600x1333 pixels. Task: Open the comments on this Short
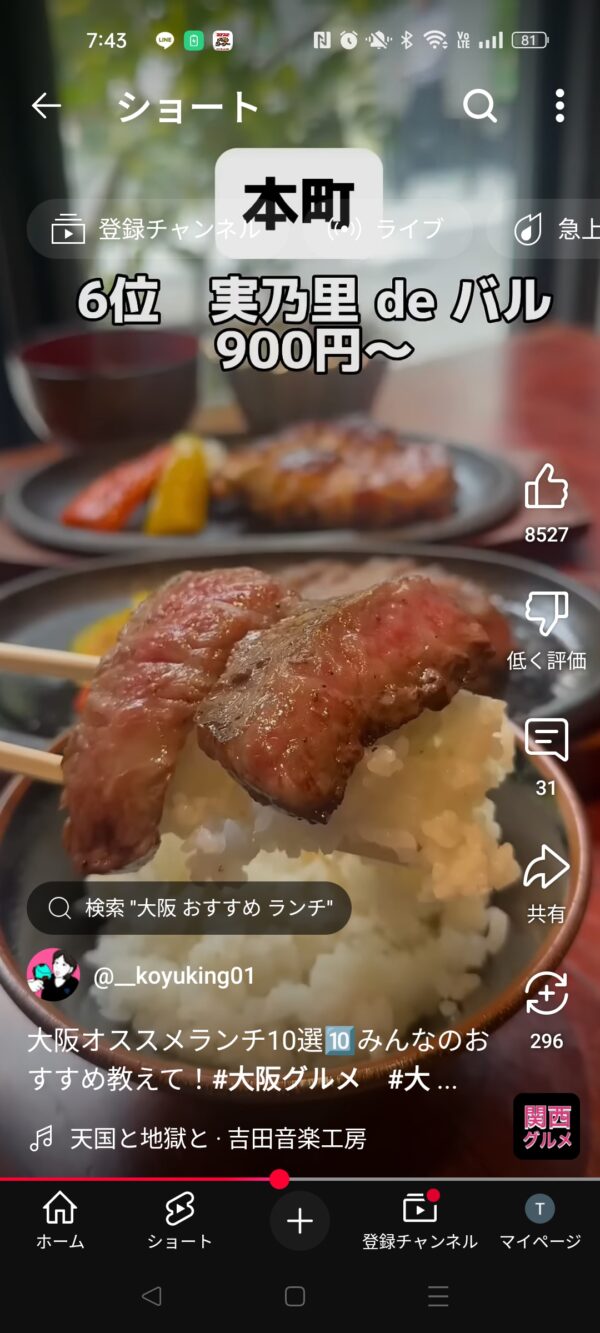coord(546,741)
